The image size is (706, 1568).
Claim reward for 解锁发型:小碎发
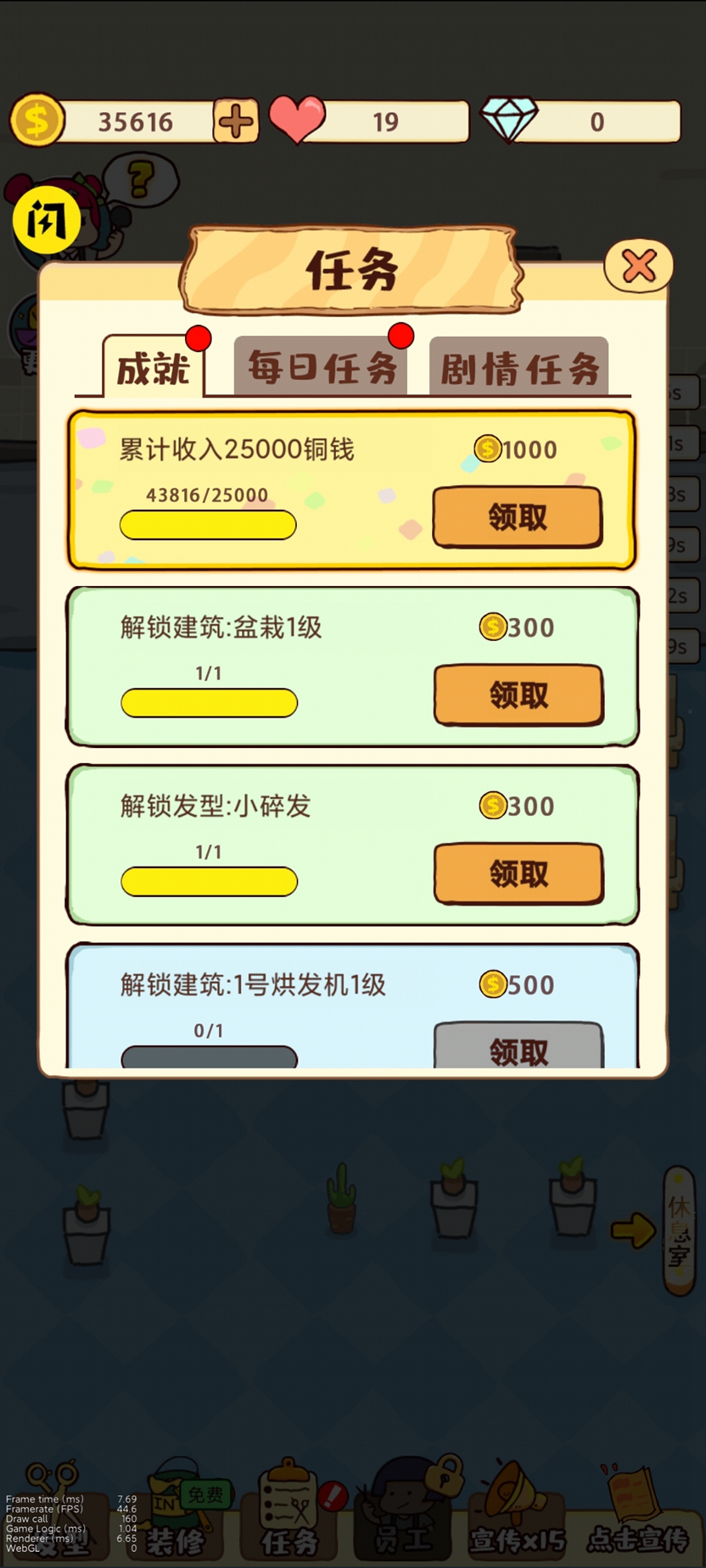(518, 873)
